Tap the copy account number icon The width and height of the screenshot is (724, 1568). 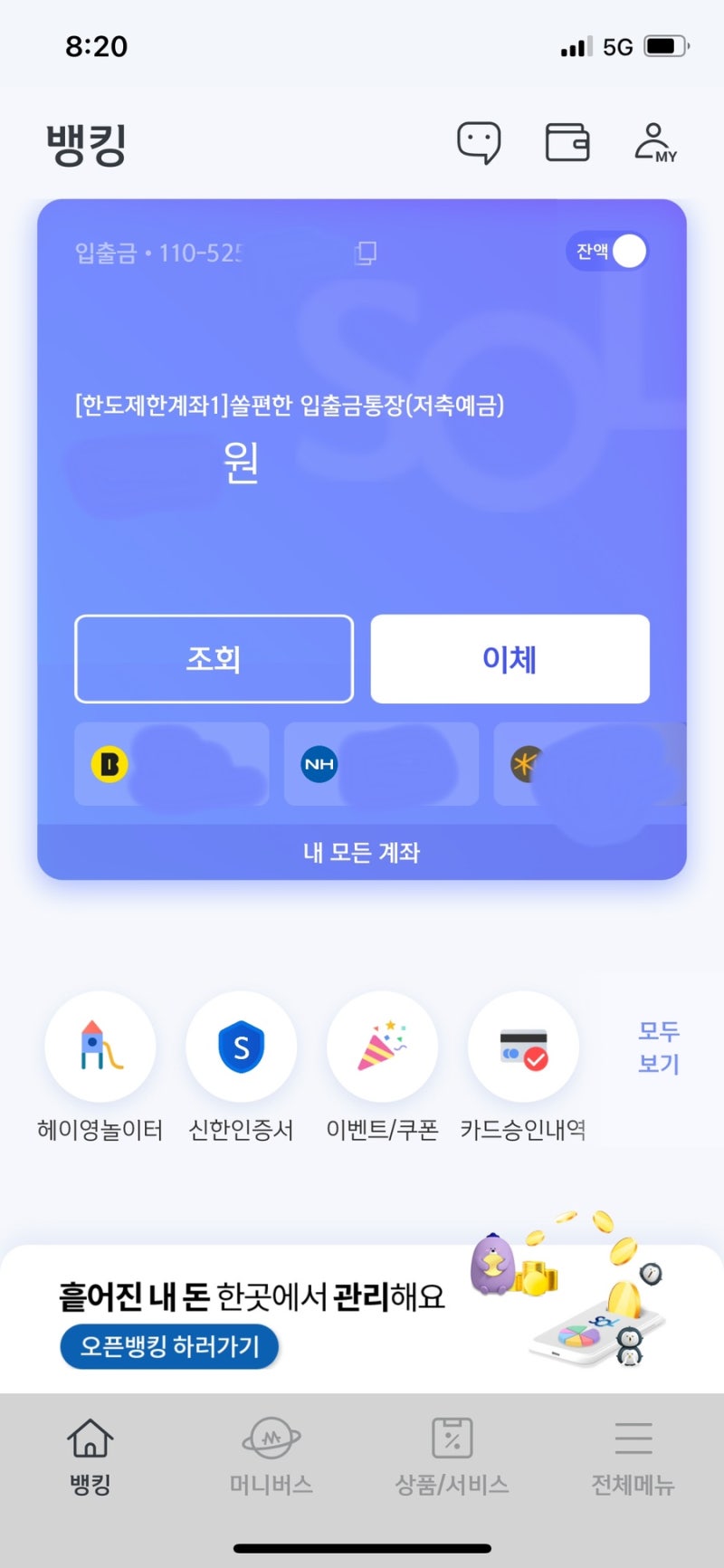tap(363, 253)
